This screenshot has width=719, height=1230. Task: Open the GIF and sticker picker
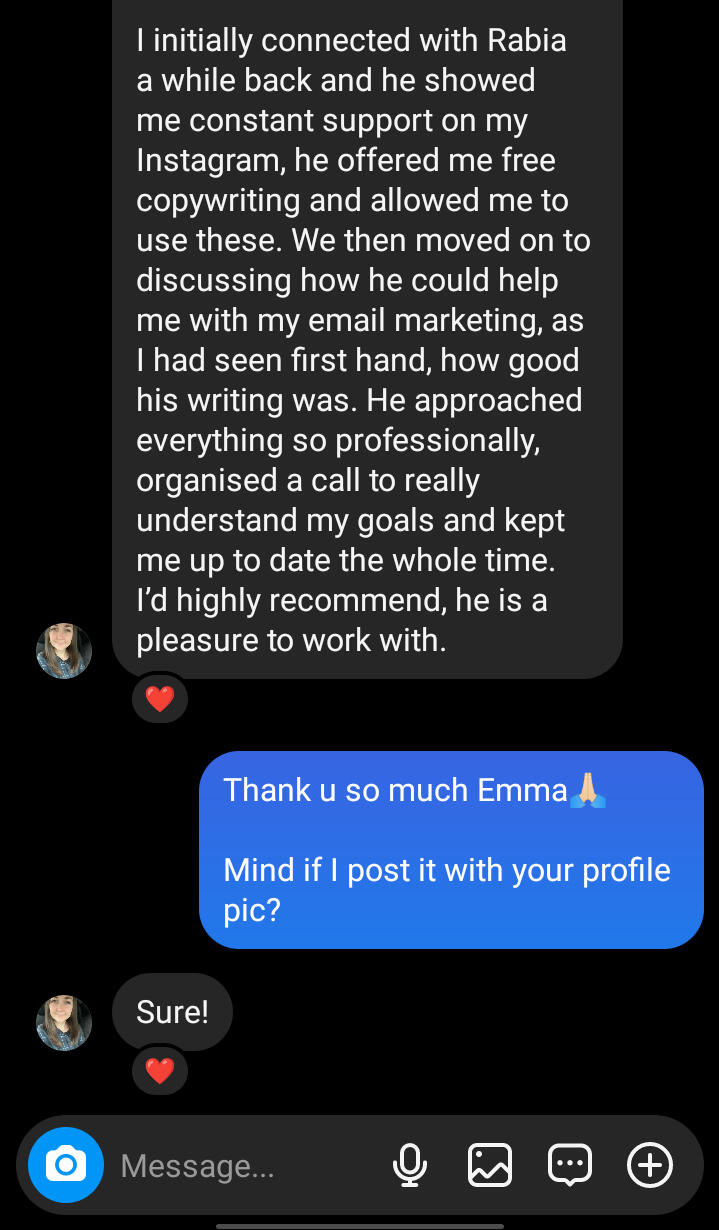(x=570, y=1165)
